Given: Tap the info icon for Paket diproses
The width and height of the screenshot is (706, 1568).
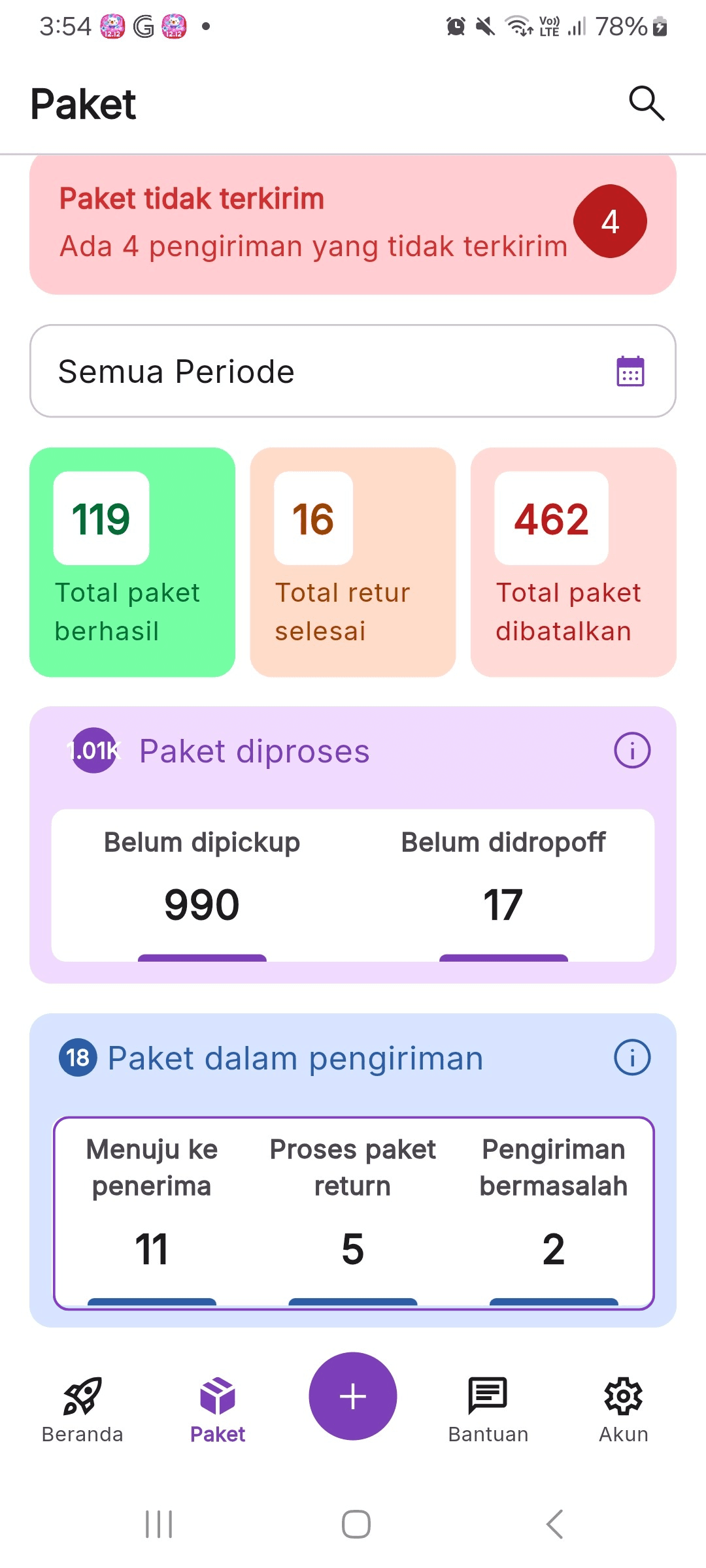Looking at the screenshot, I should click(631, 750).
